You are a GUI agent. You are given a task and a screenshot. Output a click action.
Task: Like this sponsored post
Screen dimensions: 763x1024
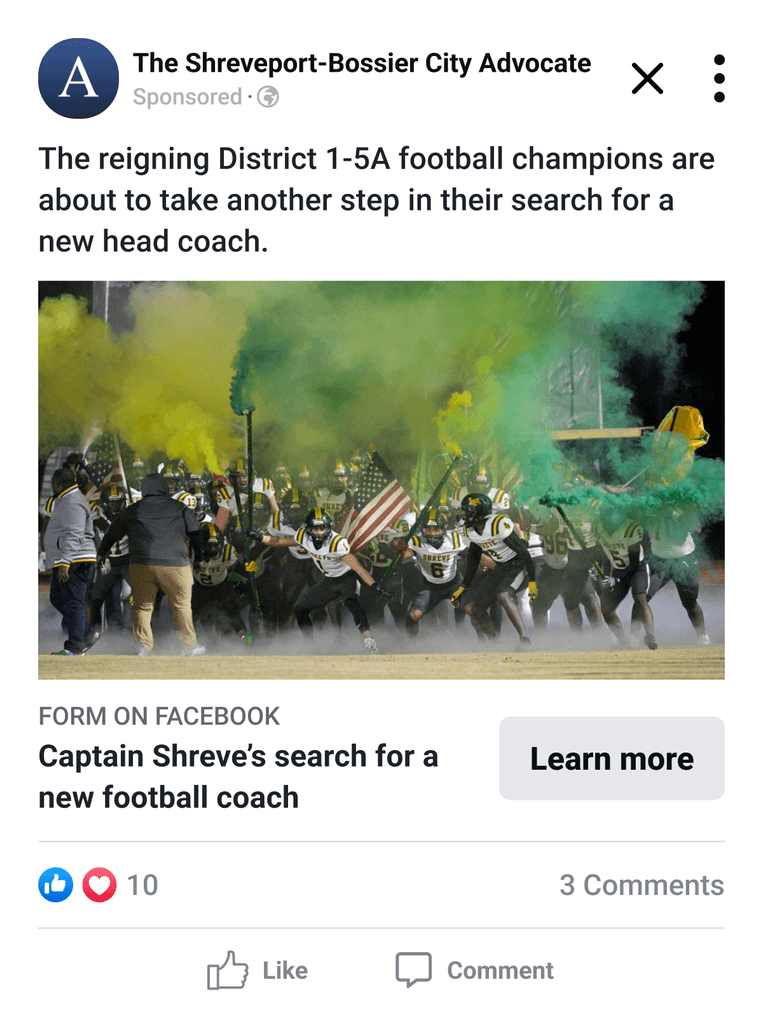(257, 970)
